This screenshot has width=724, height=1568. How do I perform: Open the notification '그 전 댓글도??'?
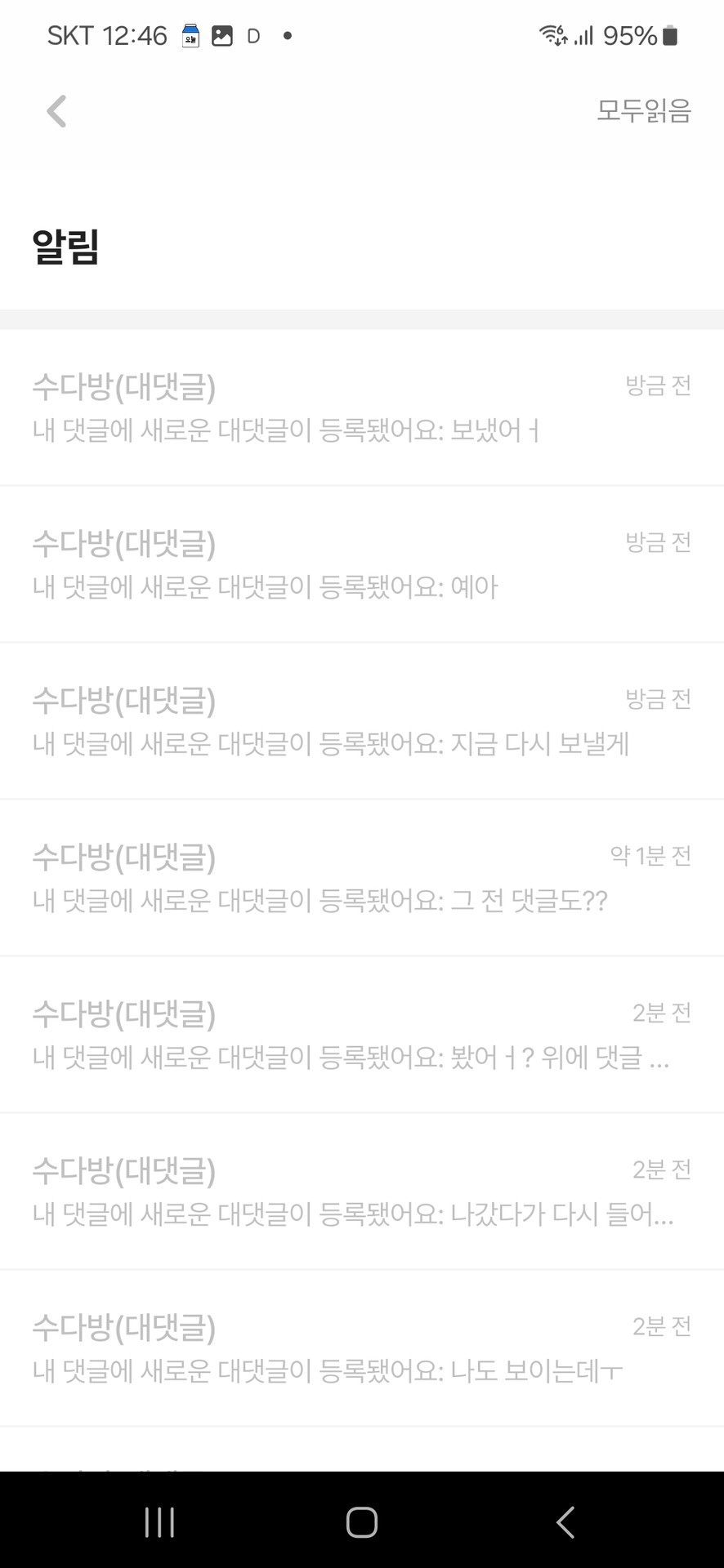click(x=361, y=878)
